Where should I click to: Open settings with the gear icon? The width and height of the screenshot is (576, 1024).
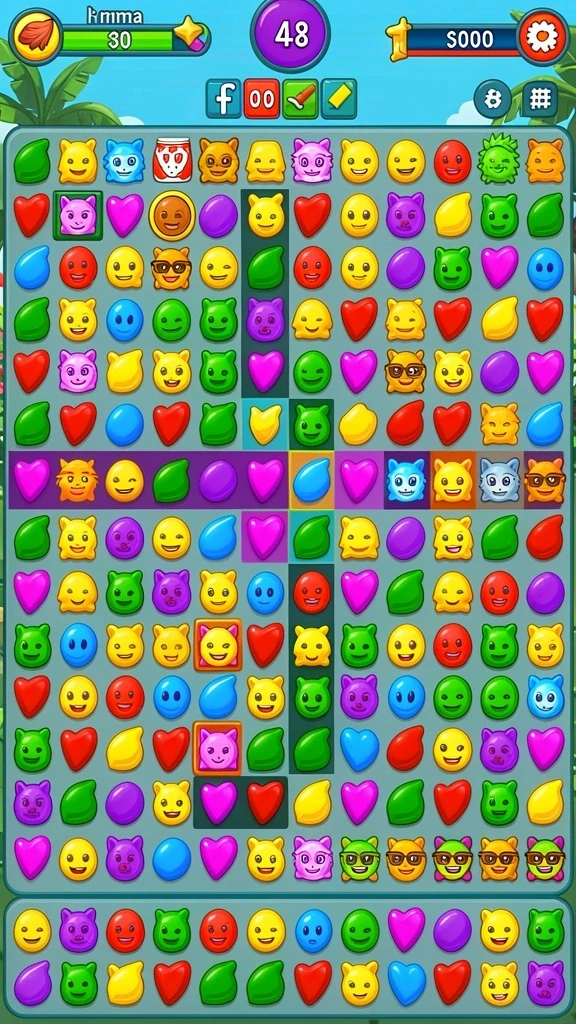542,37
